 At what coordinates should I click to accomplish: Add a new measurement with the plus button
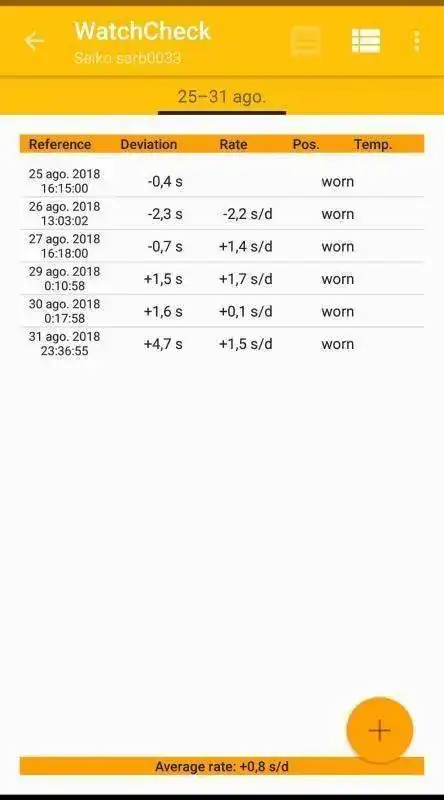(379, 730)
